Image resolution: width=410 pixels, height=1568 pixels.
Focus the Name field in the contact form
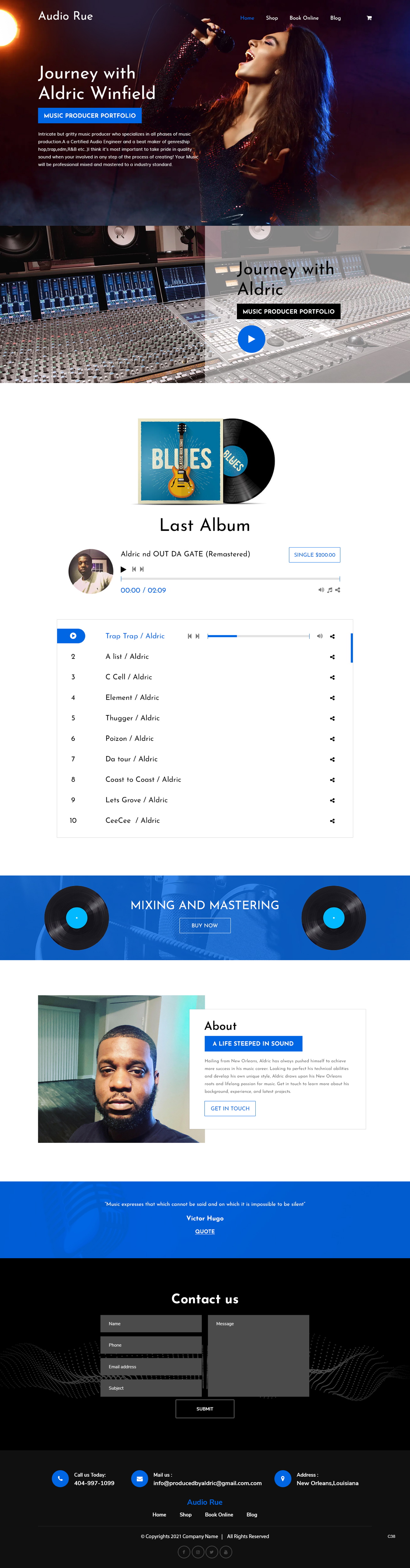(151, 1323)
